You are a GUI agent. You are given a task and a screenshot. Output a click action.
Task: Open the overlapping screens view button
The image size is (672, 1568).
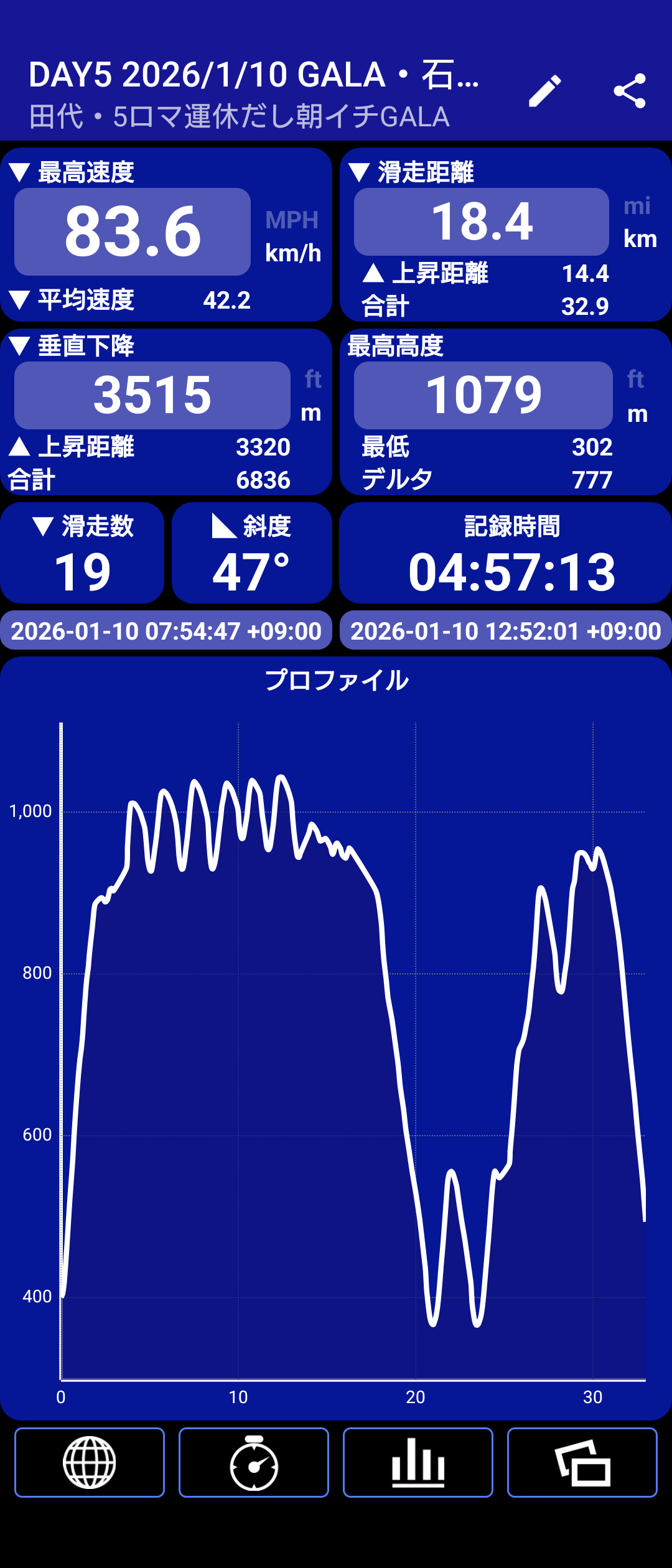[582, 1462]
